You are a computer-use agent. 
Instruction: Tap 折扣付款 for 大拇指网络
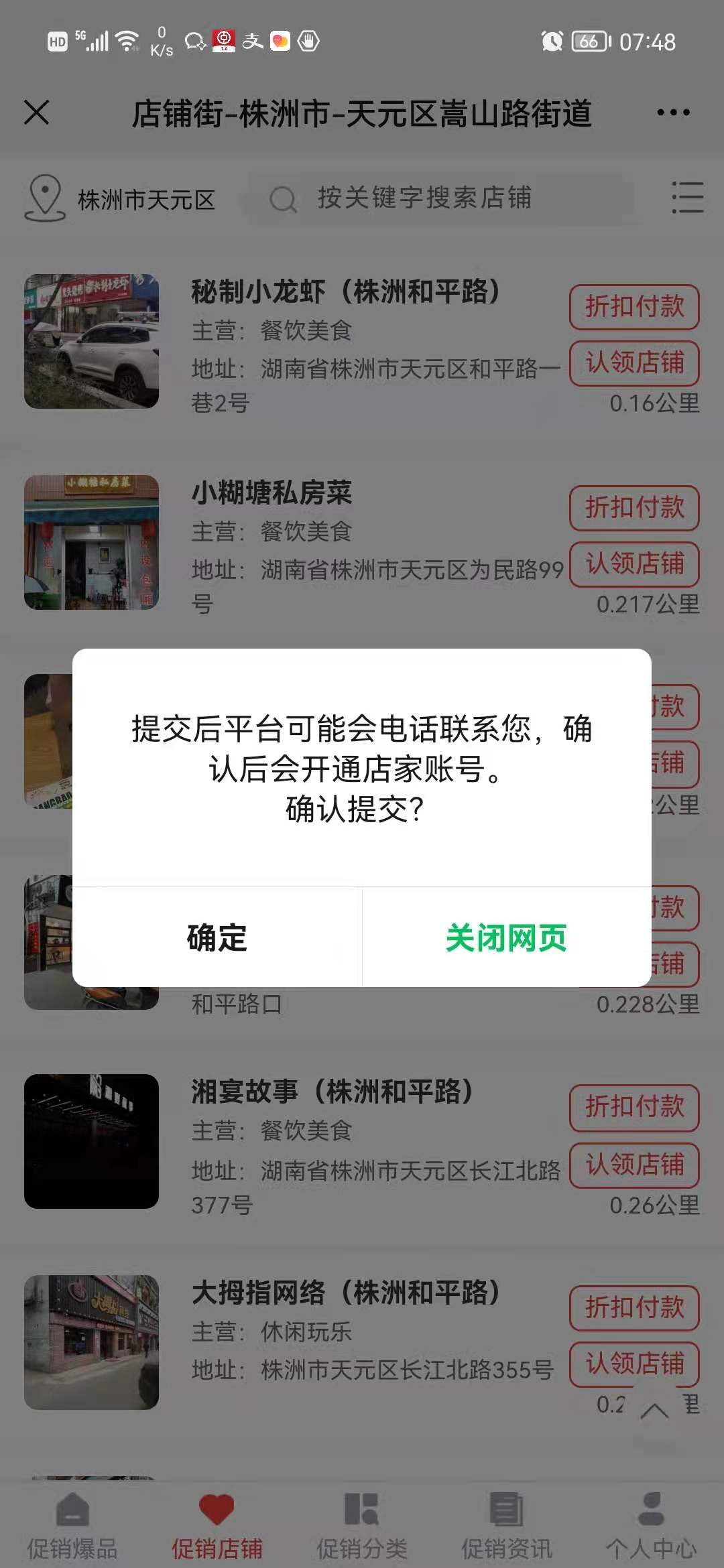pos(634,1307)
